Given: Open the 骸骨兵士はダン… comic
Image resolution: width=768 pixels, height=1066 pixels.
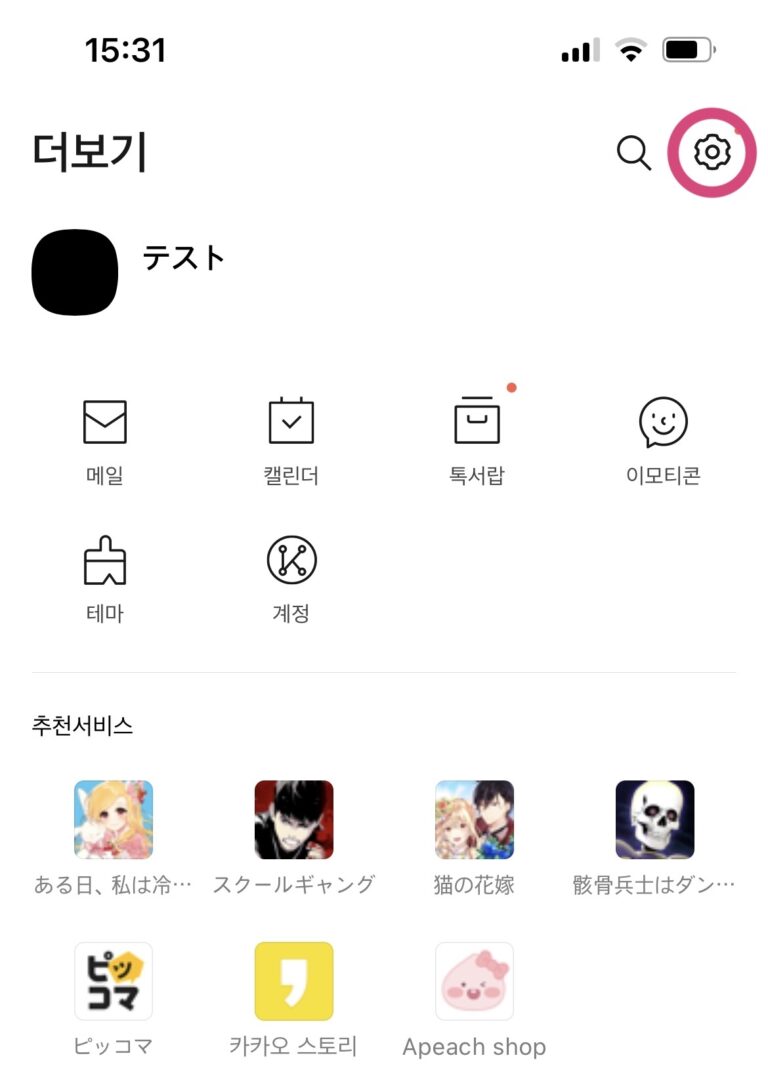Looking at the screenshot, I should 655,820.
